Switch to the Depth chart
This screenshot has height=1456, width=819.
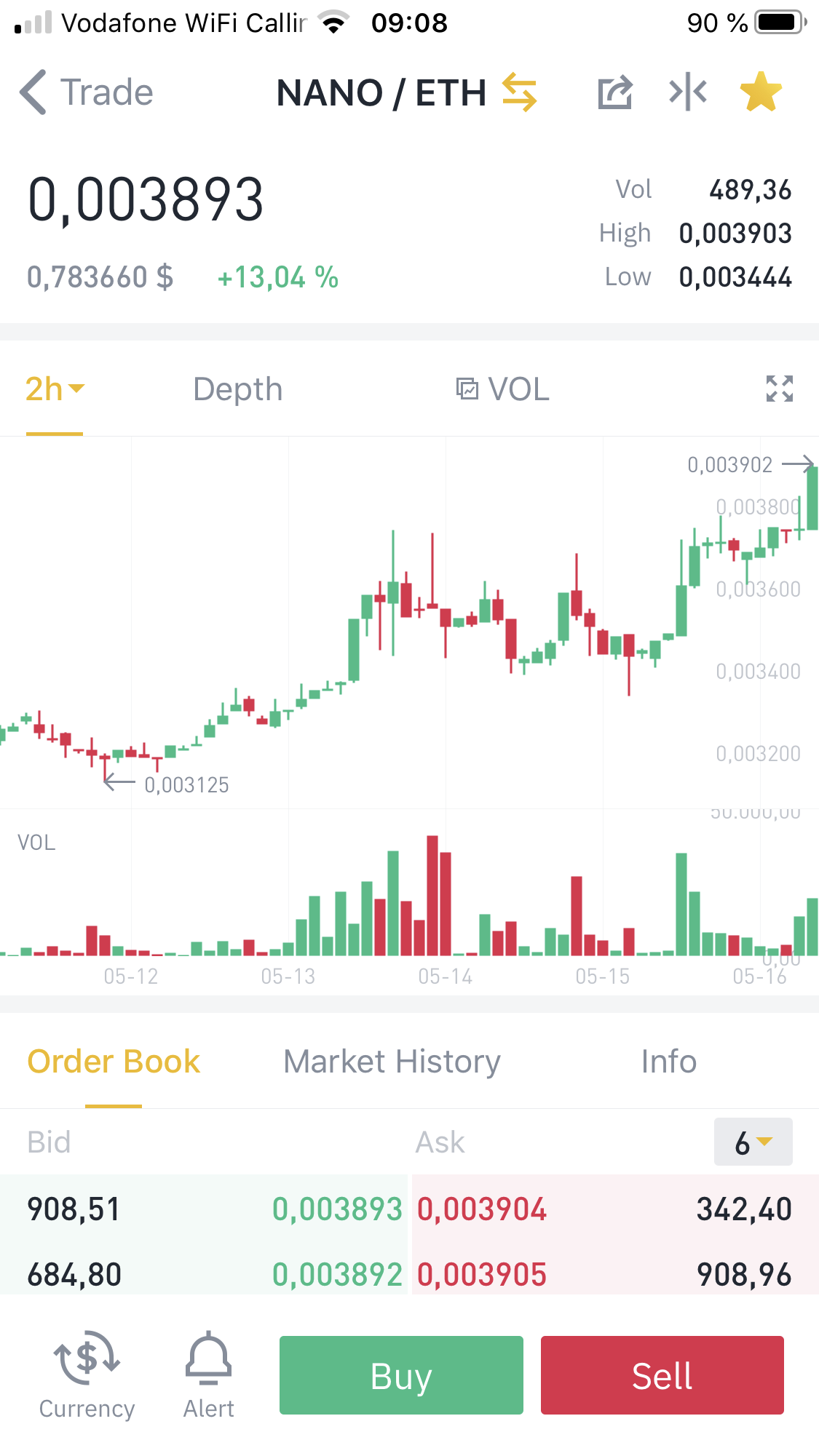click(x=237, y=389)
